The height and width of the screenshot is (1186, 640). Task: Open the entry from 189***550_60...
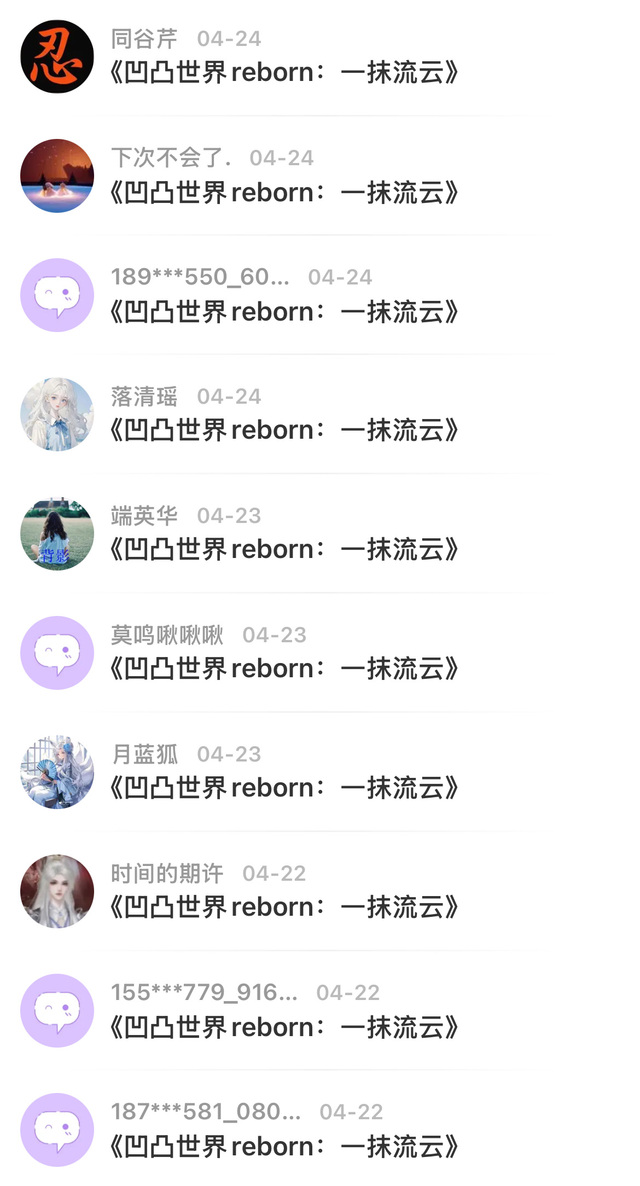click(320, 295)
